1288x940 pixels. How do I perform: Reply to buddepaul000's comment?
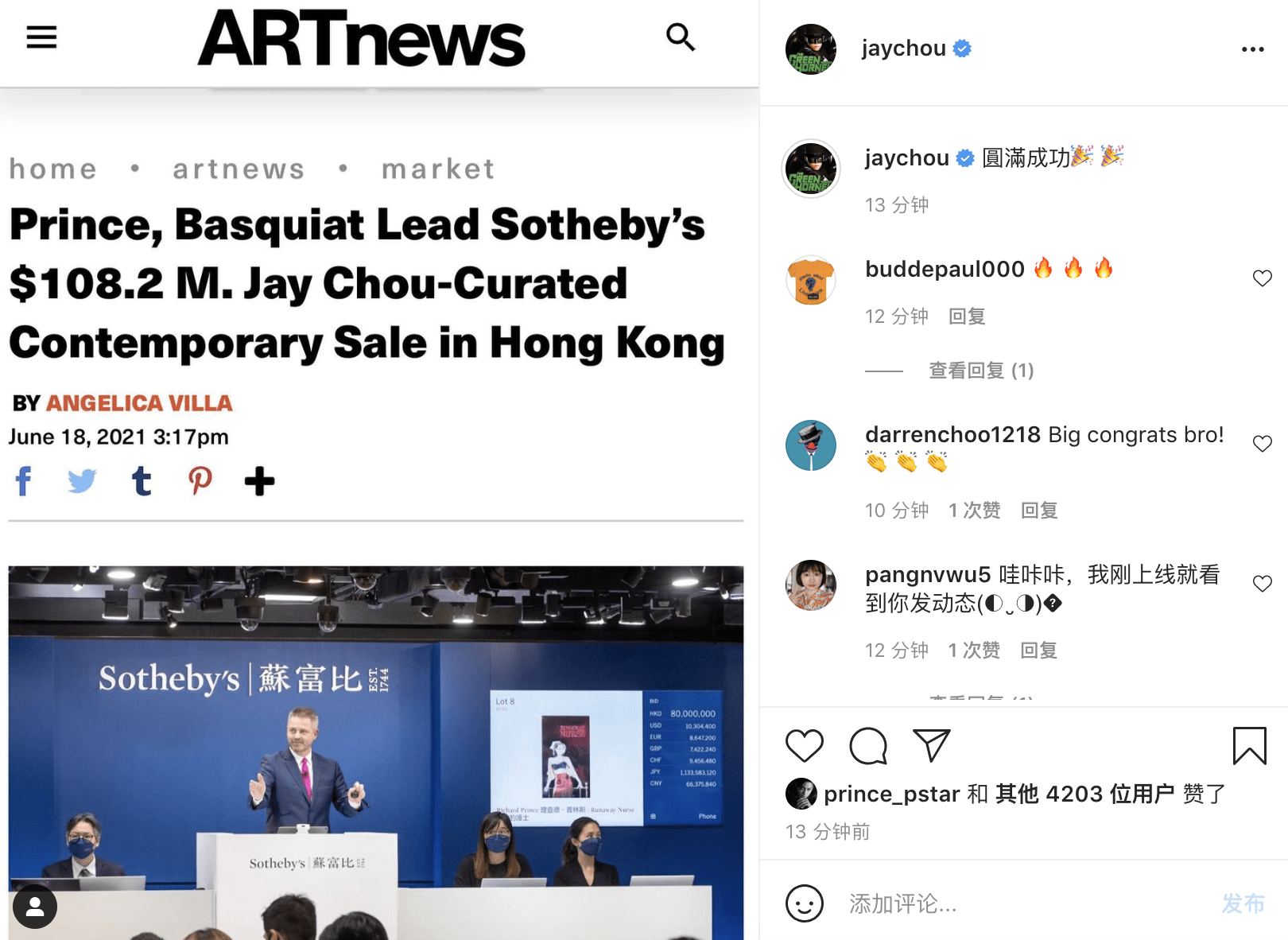[967, 317]
